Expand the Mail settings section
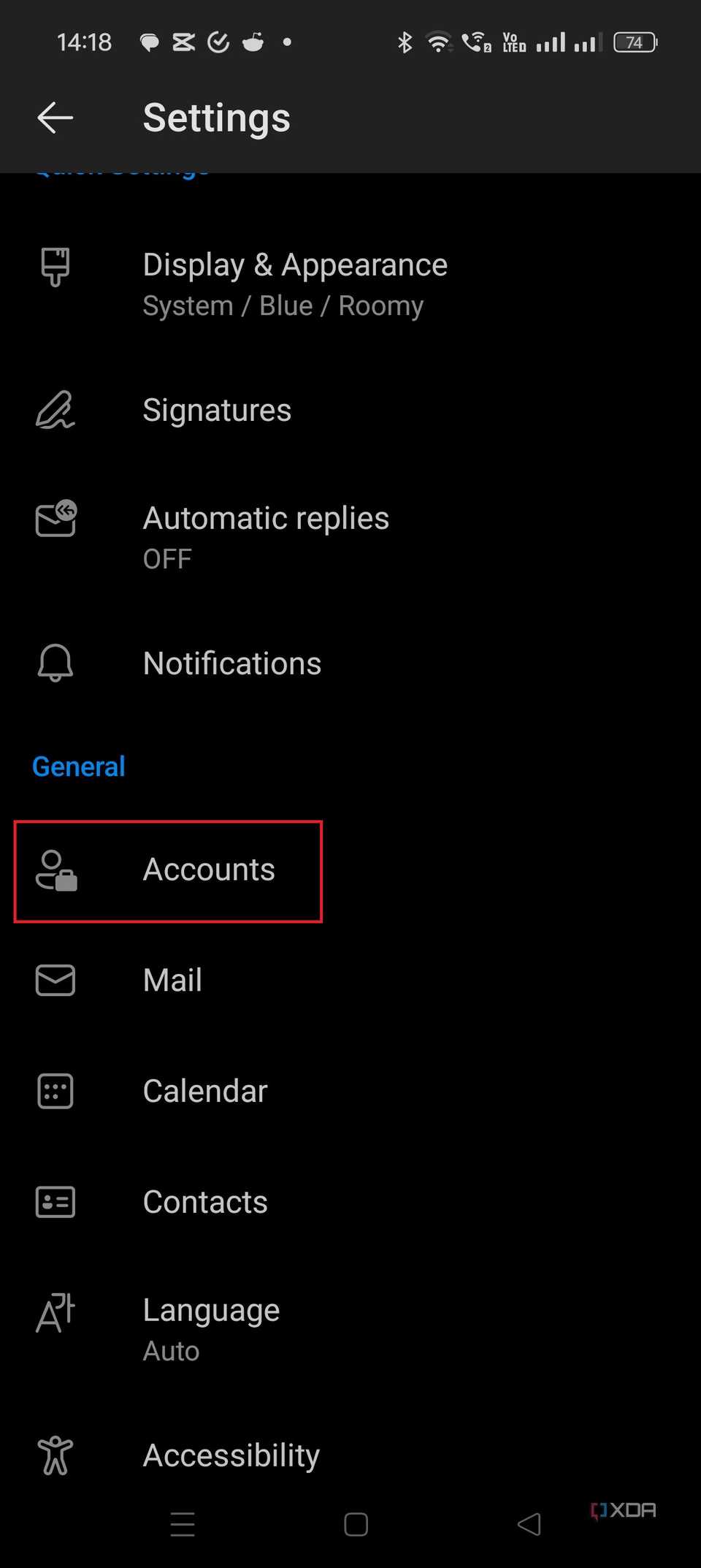This screenshot has height=1568, width=701. pos(172,981)
